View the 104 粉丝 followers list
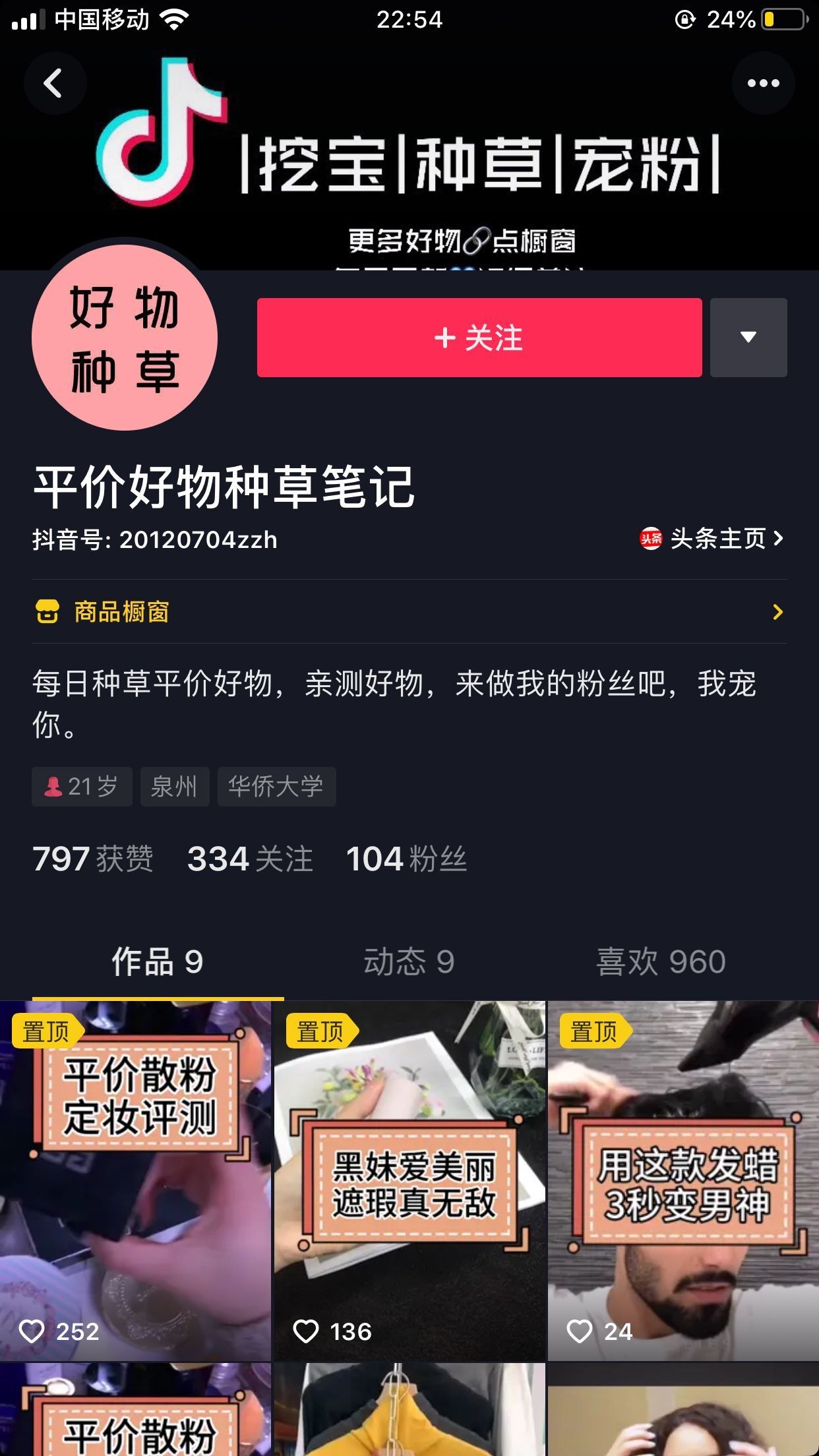The width and height of the screenshot is (819, 1456). 406,859
